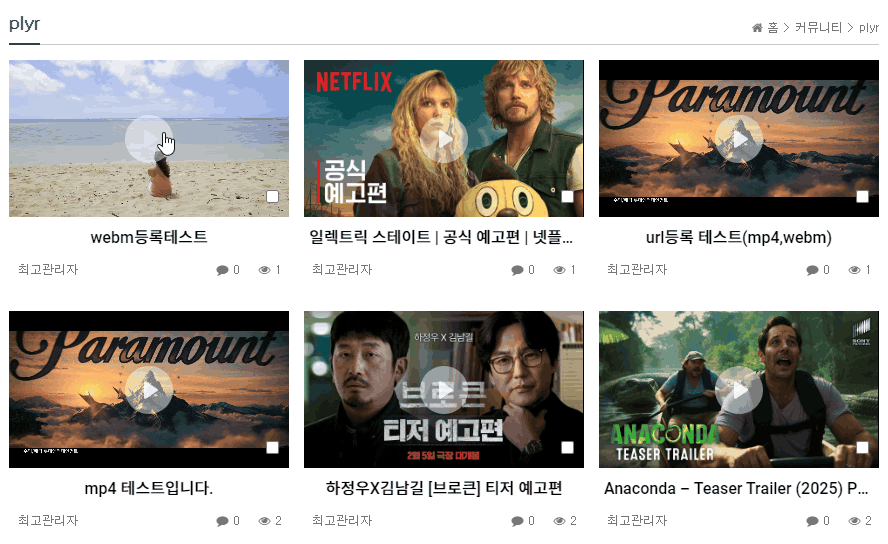
Task: Select the 브로큰 티저 예고편 checkbox
Action: pos(567,447)
